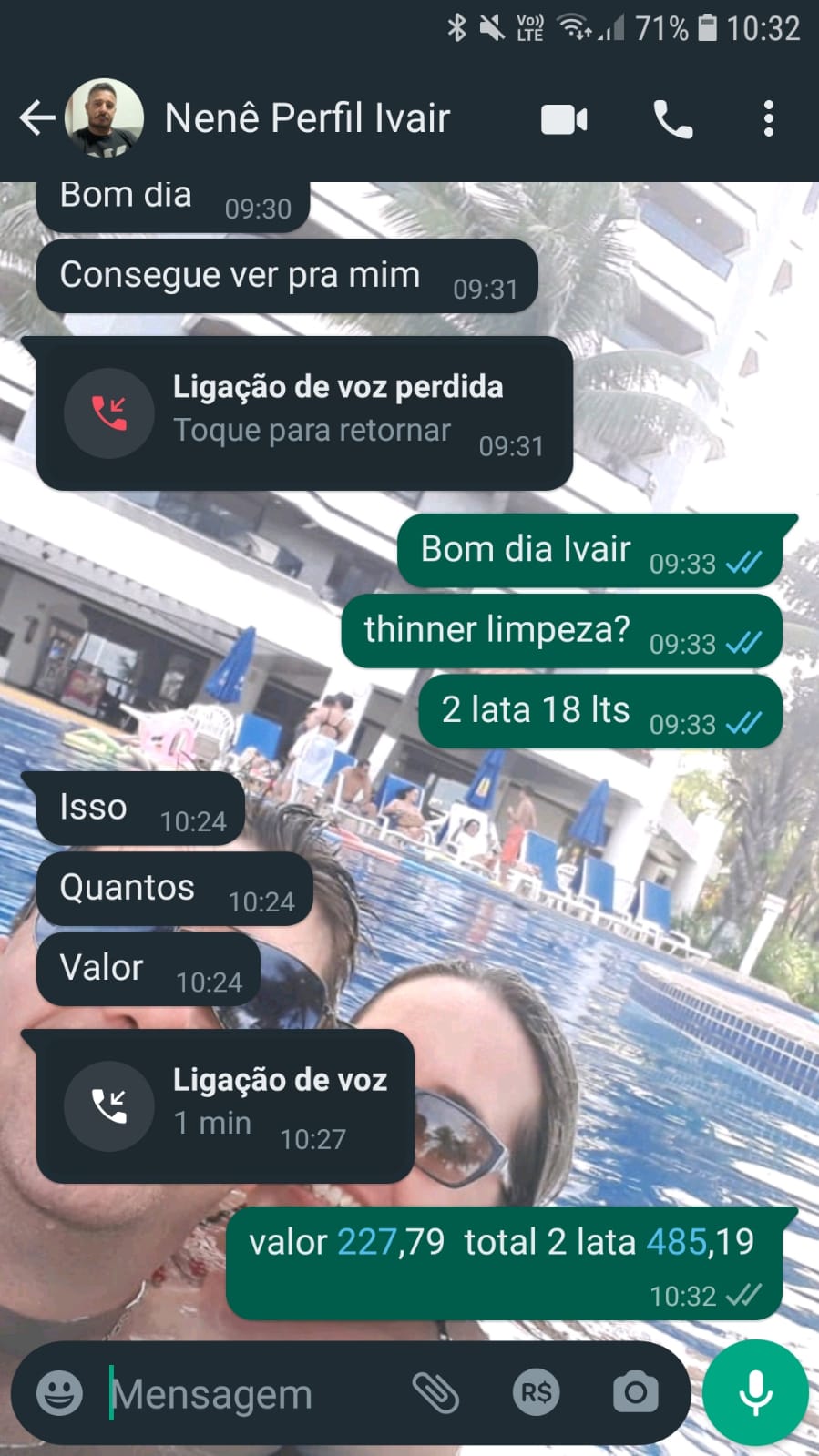This screenshot has width=819, height=1456.
Task: Tap the 485 number link in message
Action: (676, 1242)
